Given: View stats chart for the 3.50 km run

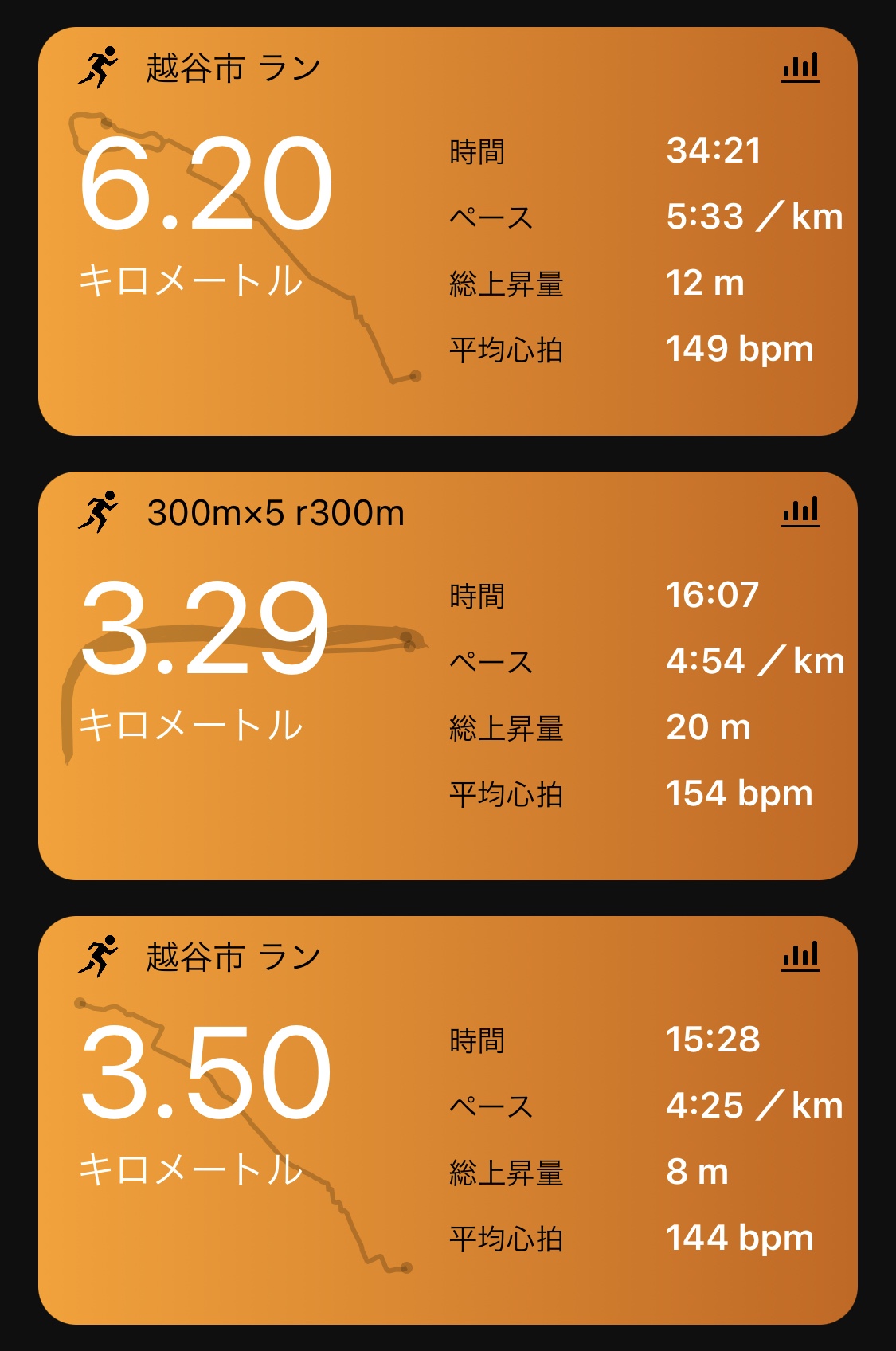Looking at the screenshot, I should coord(800,956).
